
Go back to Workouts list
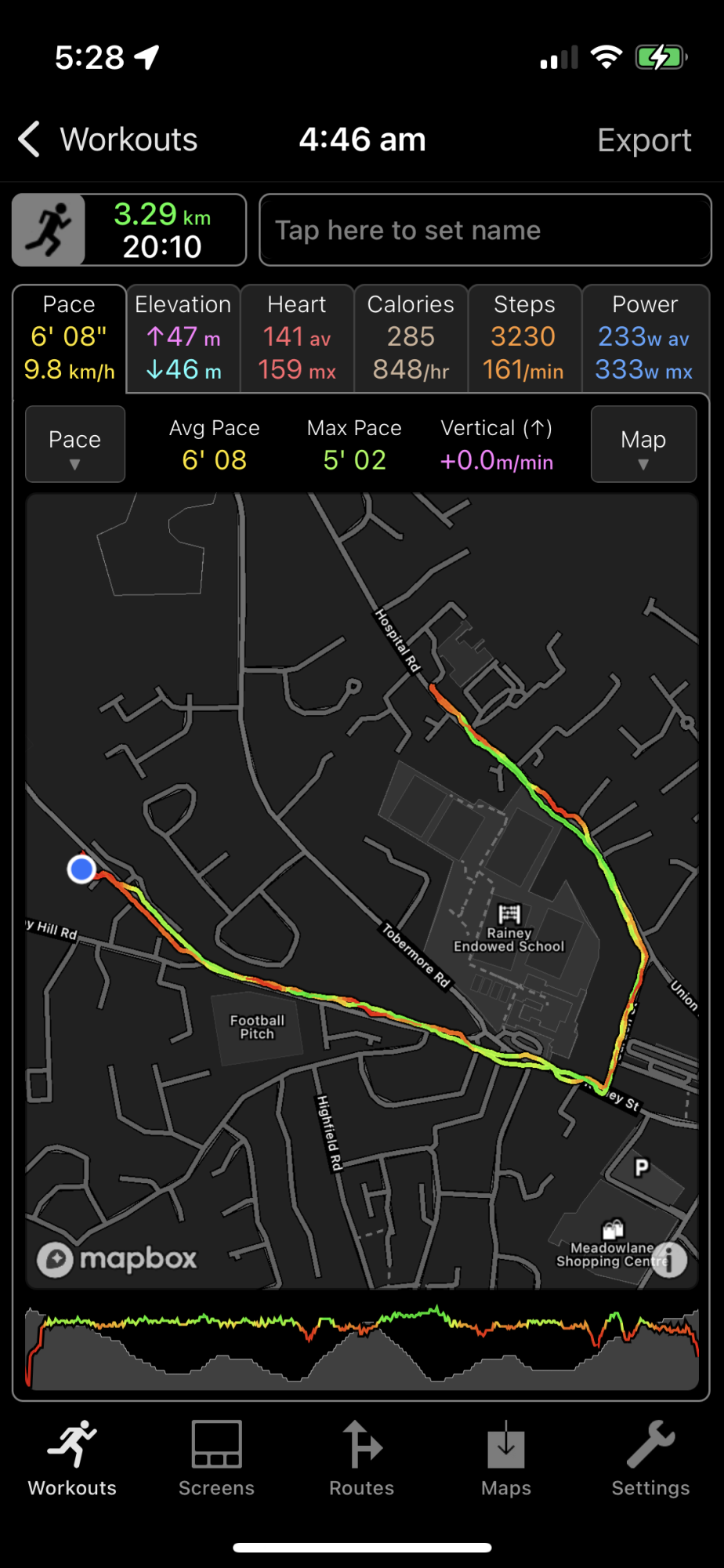coord(108,140)
